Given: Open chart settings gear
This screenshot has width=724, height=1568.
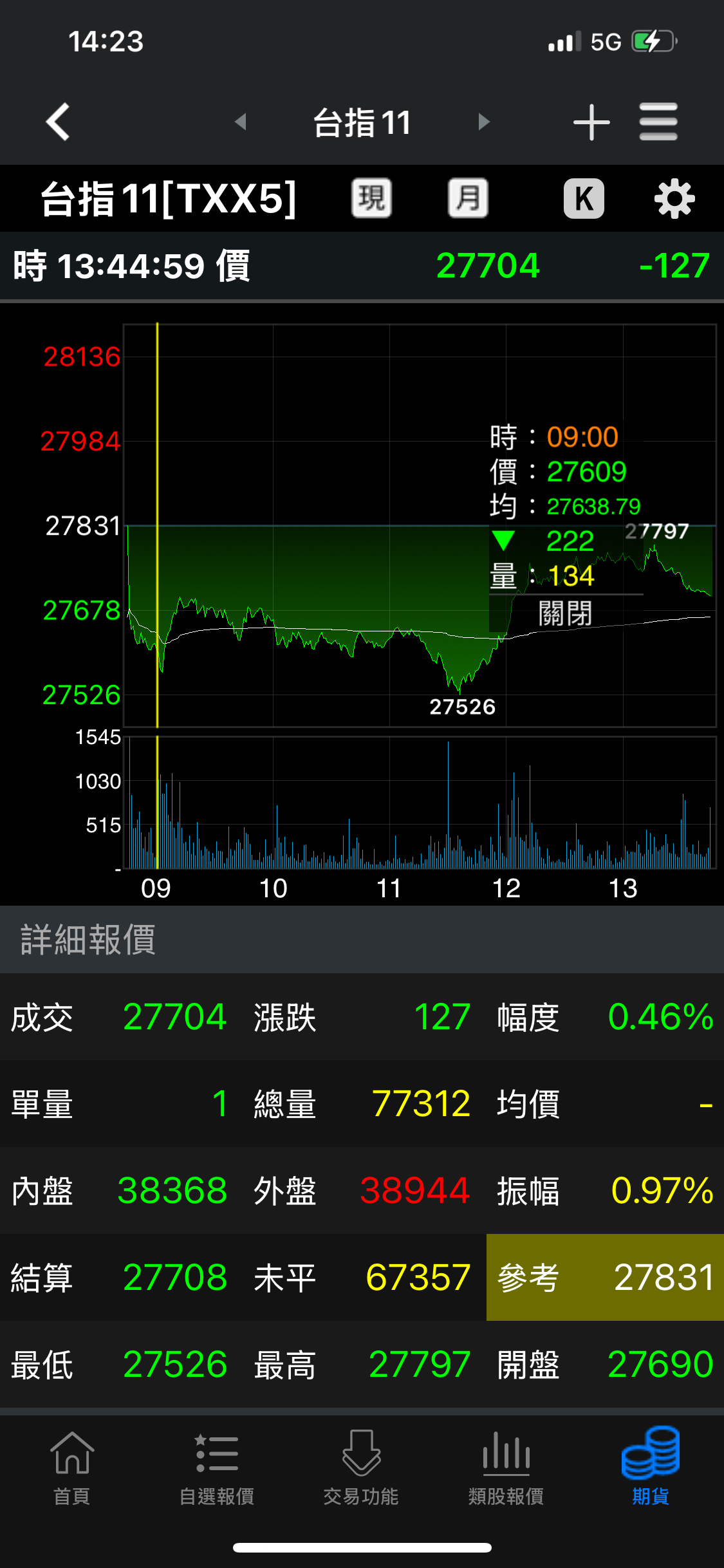Looking at the screenshot, I should click(x=674, y=199).
